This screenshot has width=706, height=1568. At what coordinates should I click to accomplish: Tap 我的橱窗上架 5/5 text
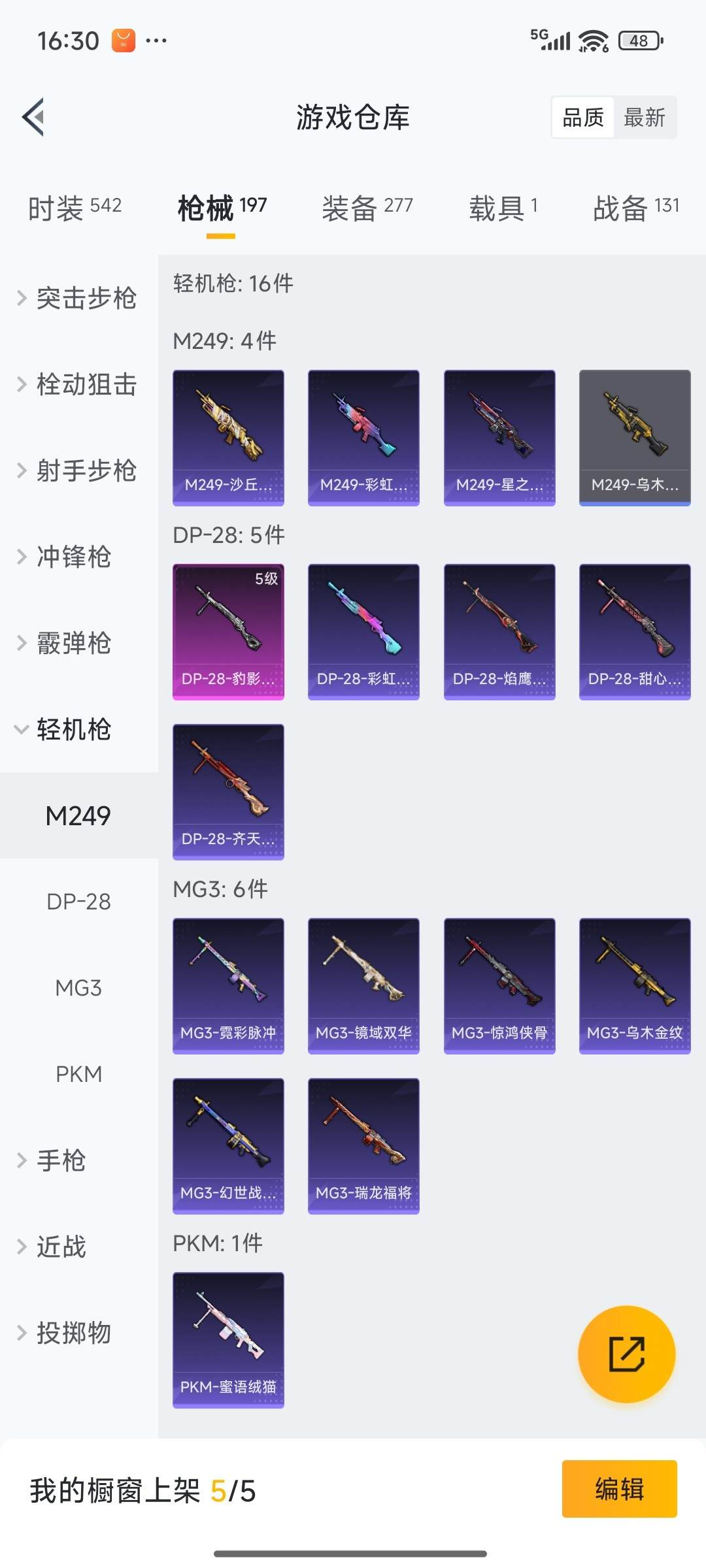[141, 1489]
